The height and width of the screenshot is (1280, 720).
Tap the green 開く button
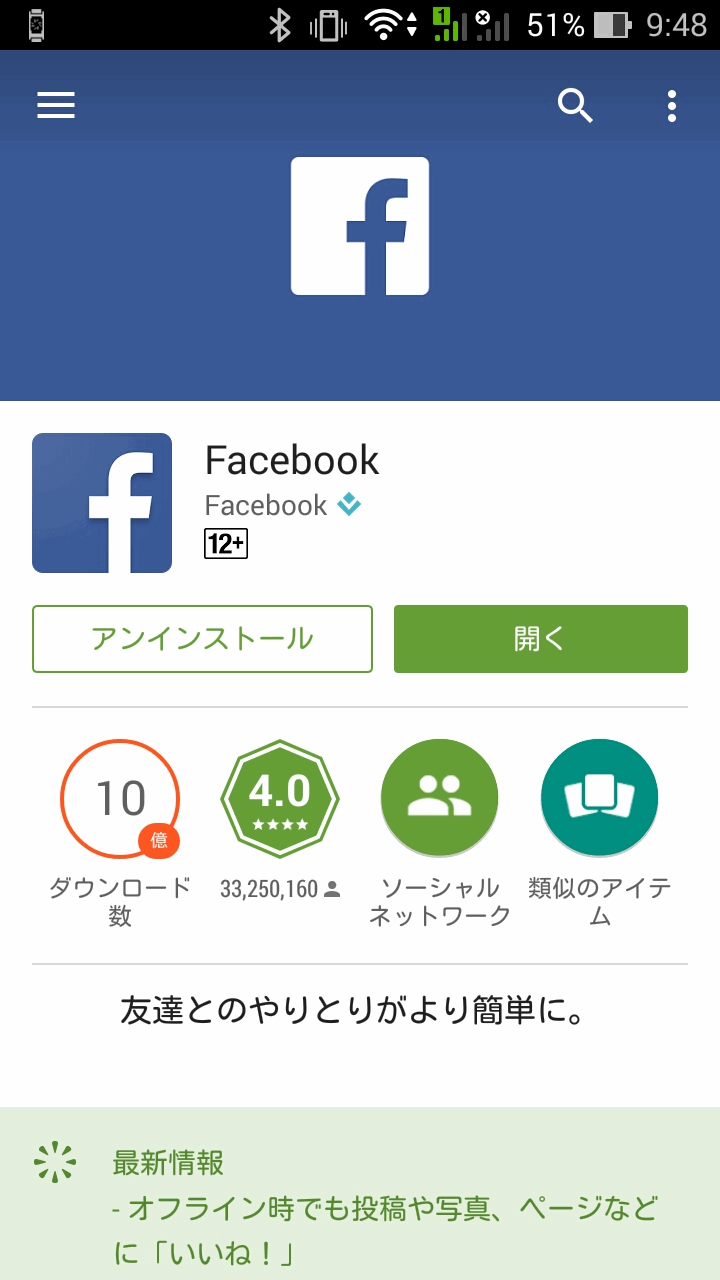coord(540,639)
